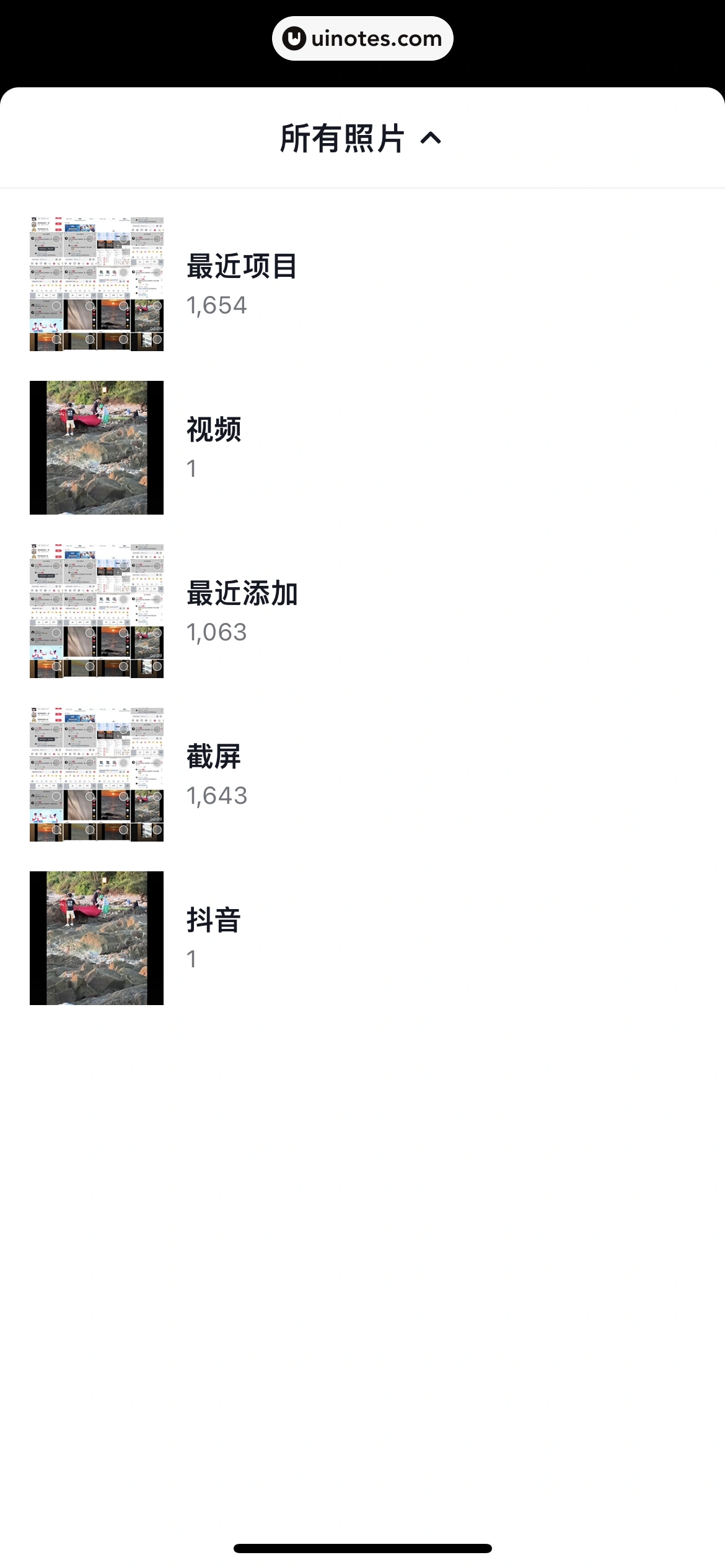This screenshot has width=725, height=1568.
Task: Tap the uinotes.com logo badge
Action: coord(362,38)
